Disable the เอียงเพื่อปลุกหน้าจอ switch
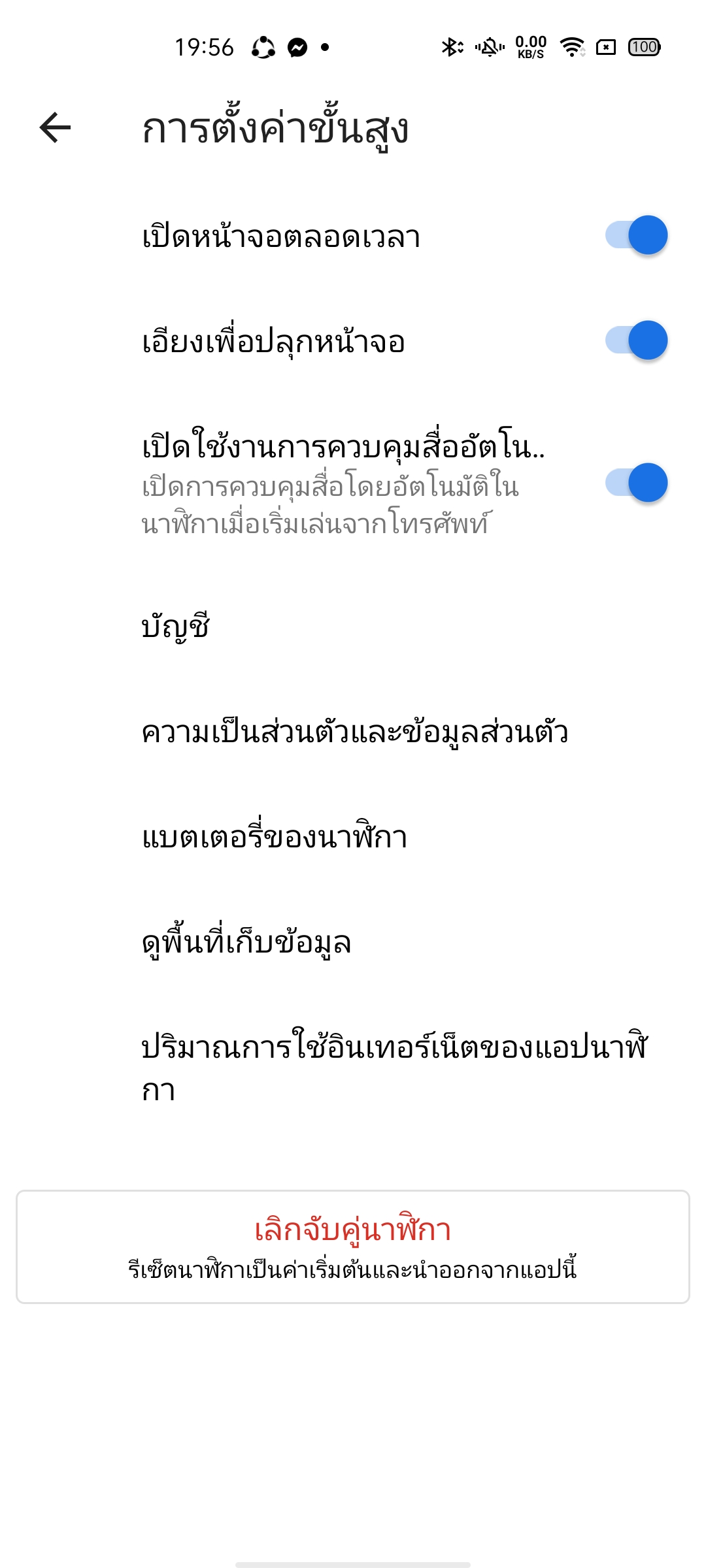Viewport: 706px width, 1568px height. (x=636, y=340)
